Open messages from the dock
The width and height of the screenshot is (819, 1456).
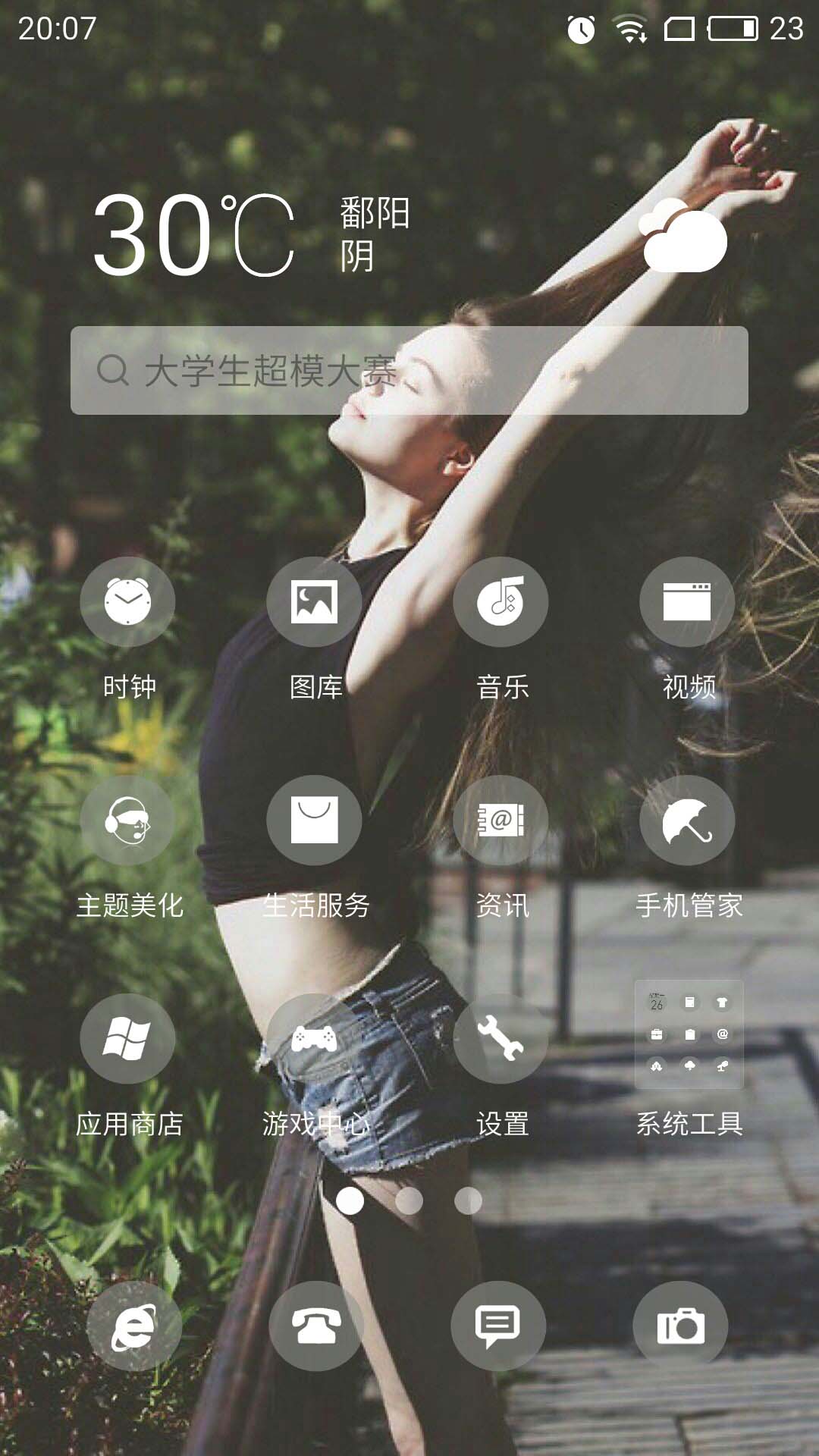(498, 1326)
